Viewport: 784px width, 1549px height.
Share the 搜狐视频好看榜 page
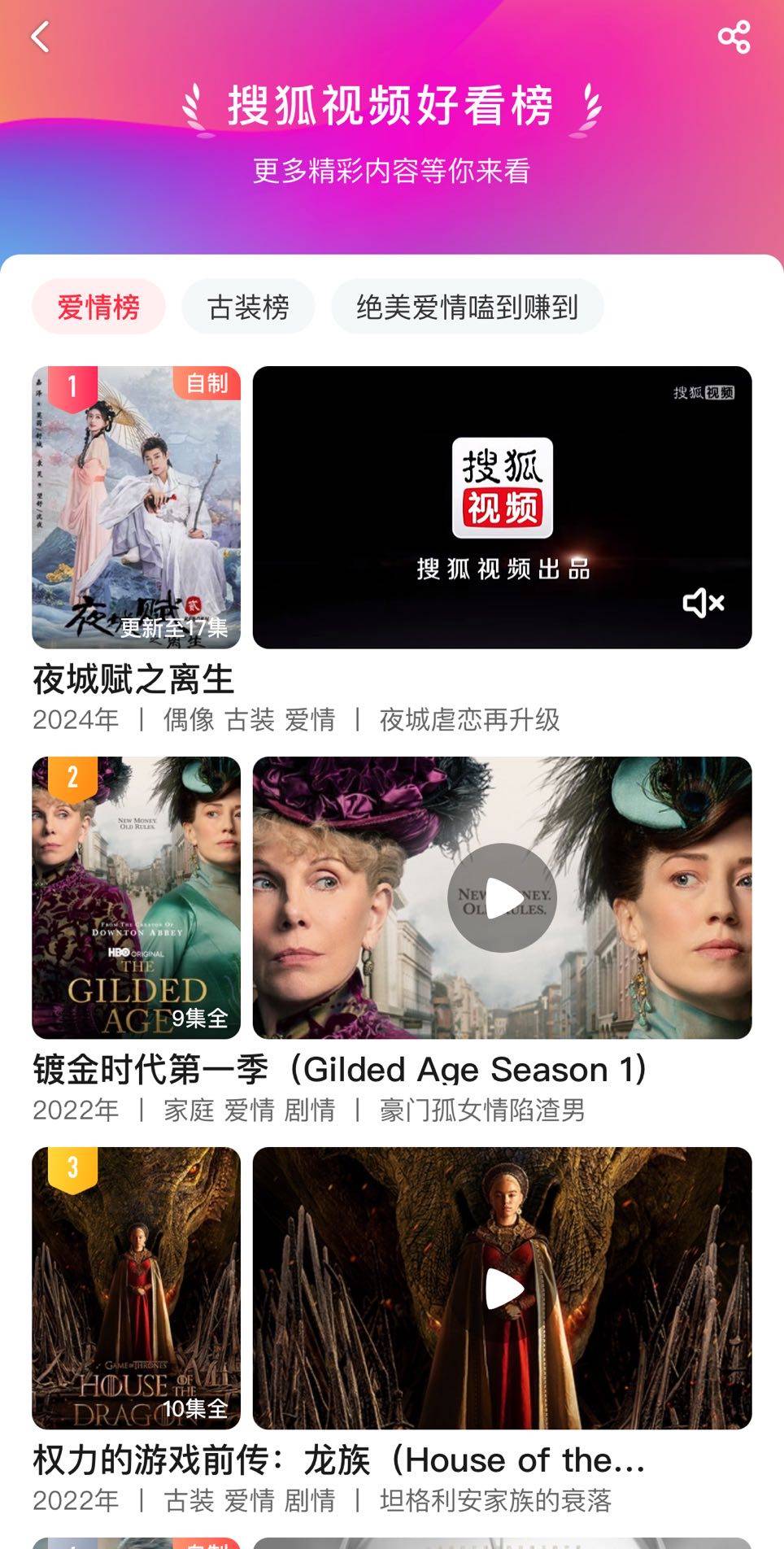pos(734,37)
